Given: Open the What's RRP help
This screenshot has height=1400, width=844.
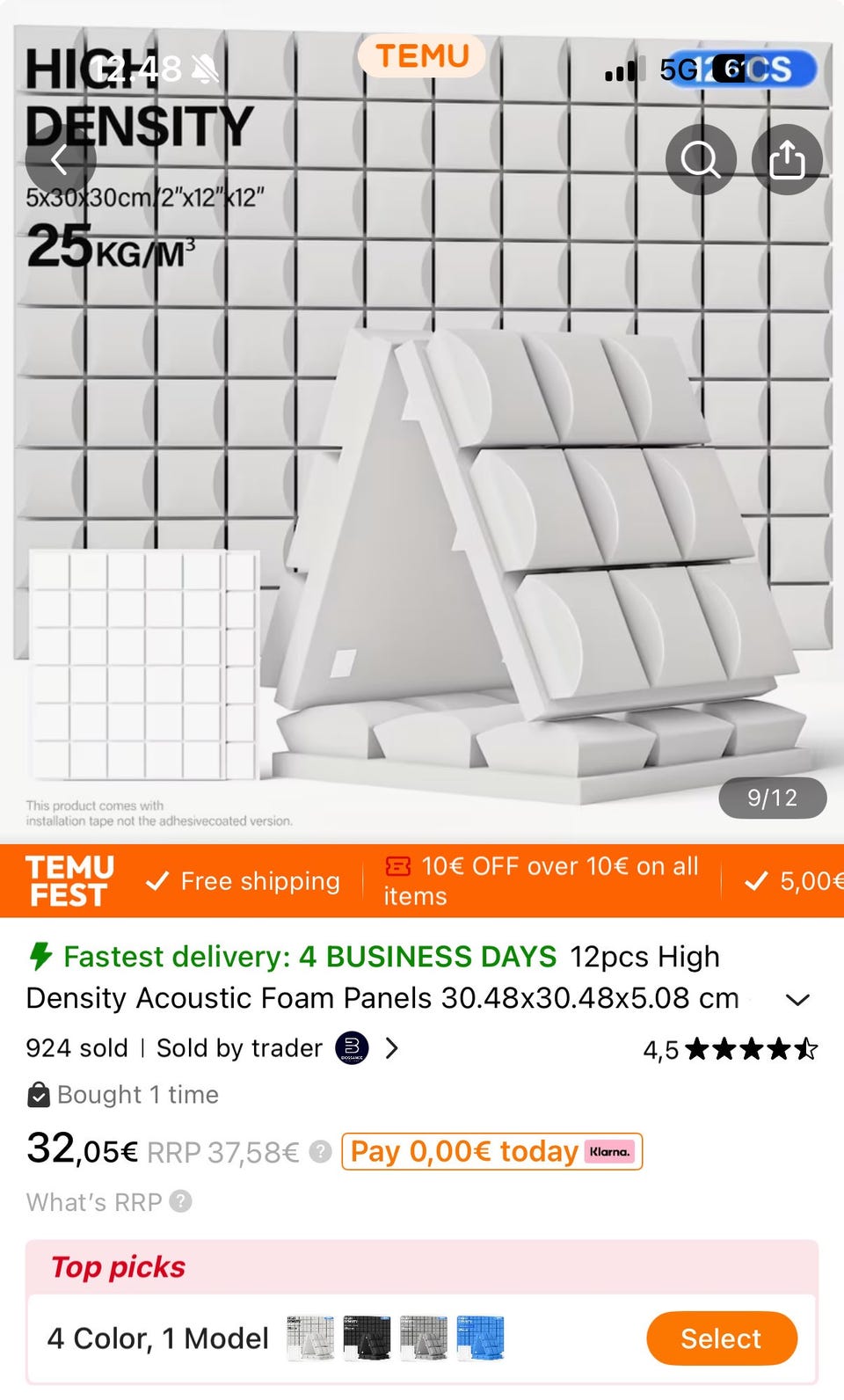Looking at the screenshot, I should point(108,1201).
